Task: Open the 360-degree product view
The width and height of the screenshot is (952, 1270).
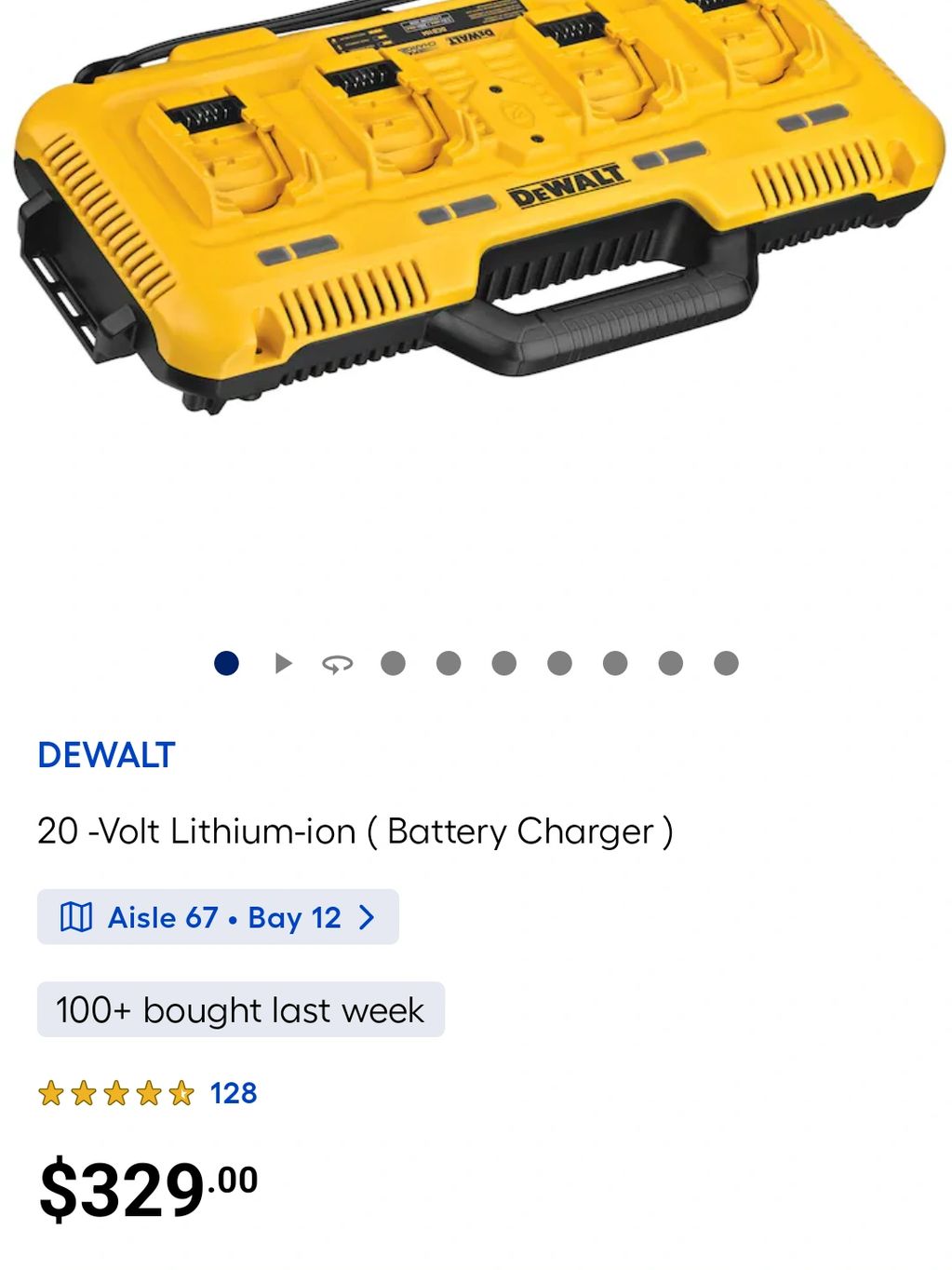Action: [x=338, y=664]
